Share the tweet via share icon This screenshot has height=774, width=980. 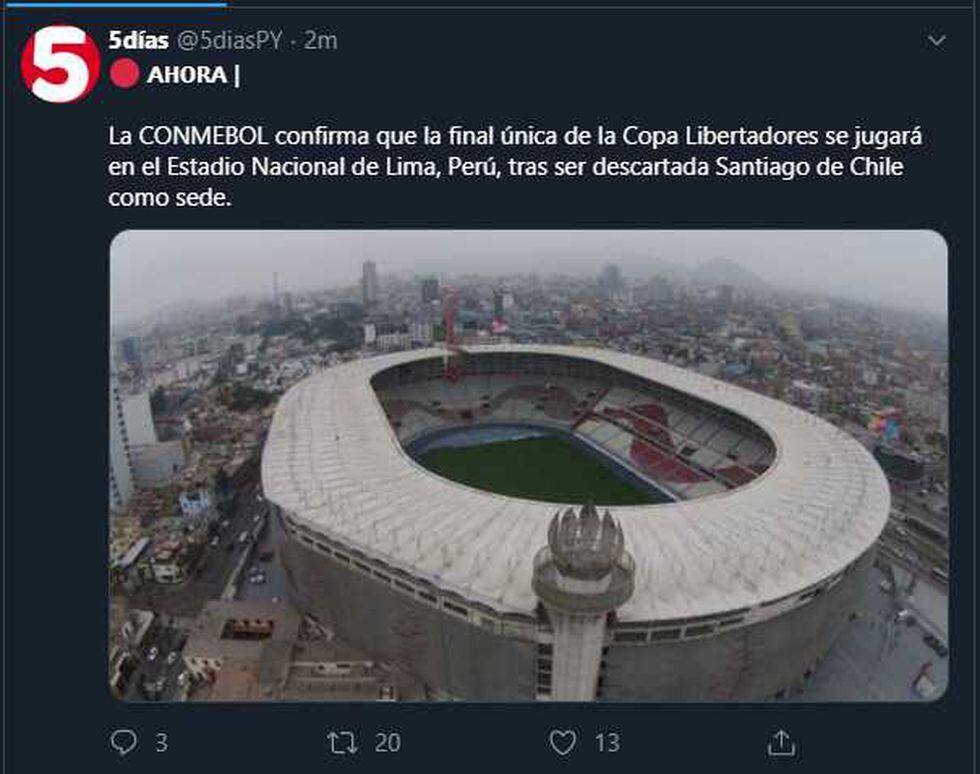pyautogui.click(x=782, y=742)
